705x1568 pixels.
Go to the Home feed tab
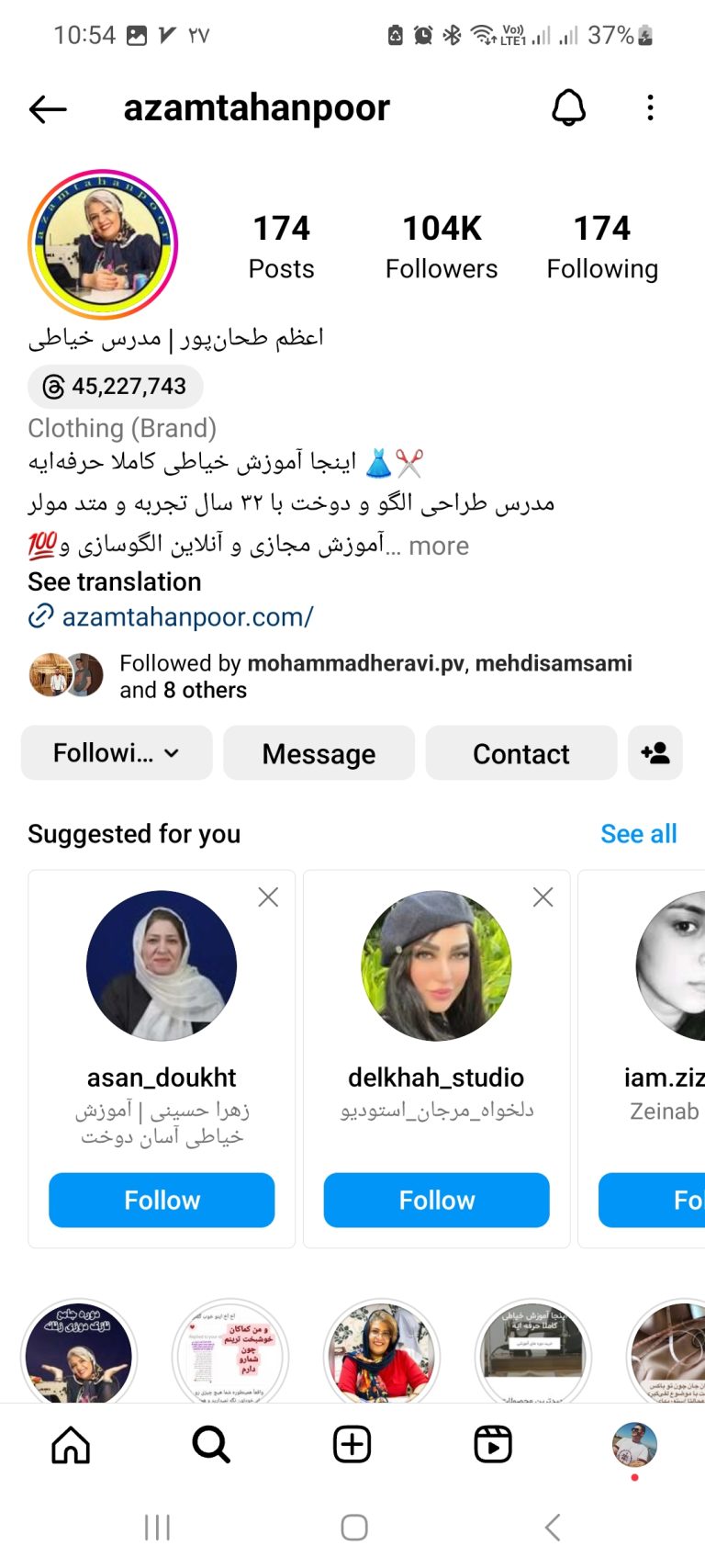71,1445
